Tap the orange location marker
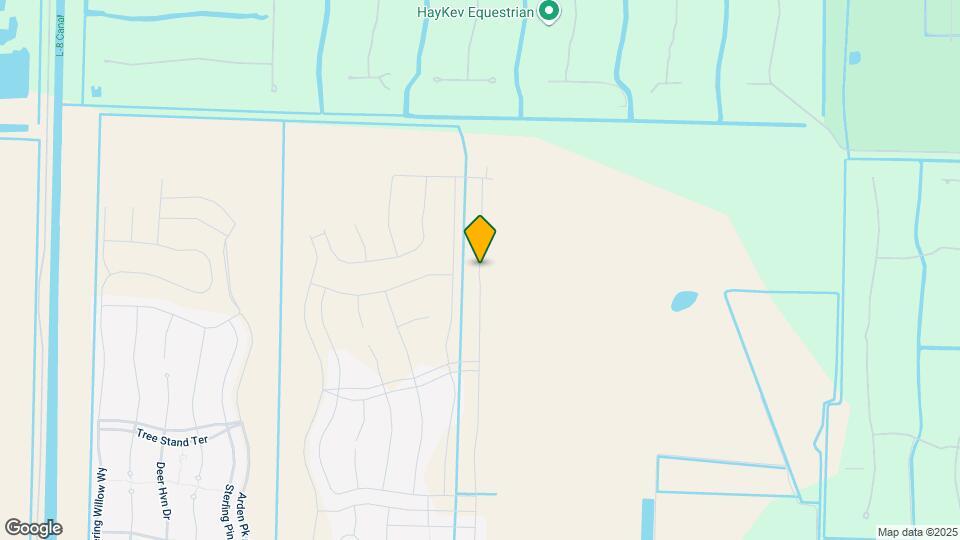This screenshot has width=960, height=540. [480, 238]
